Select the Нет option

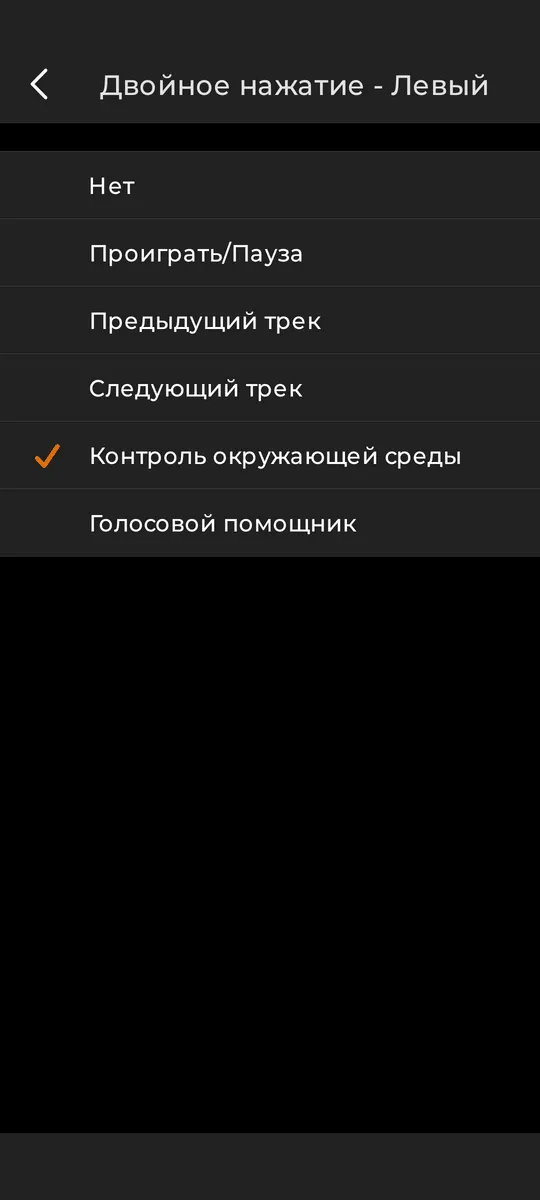(270, 185)
